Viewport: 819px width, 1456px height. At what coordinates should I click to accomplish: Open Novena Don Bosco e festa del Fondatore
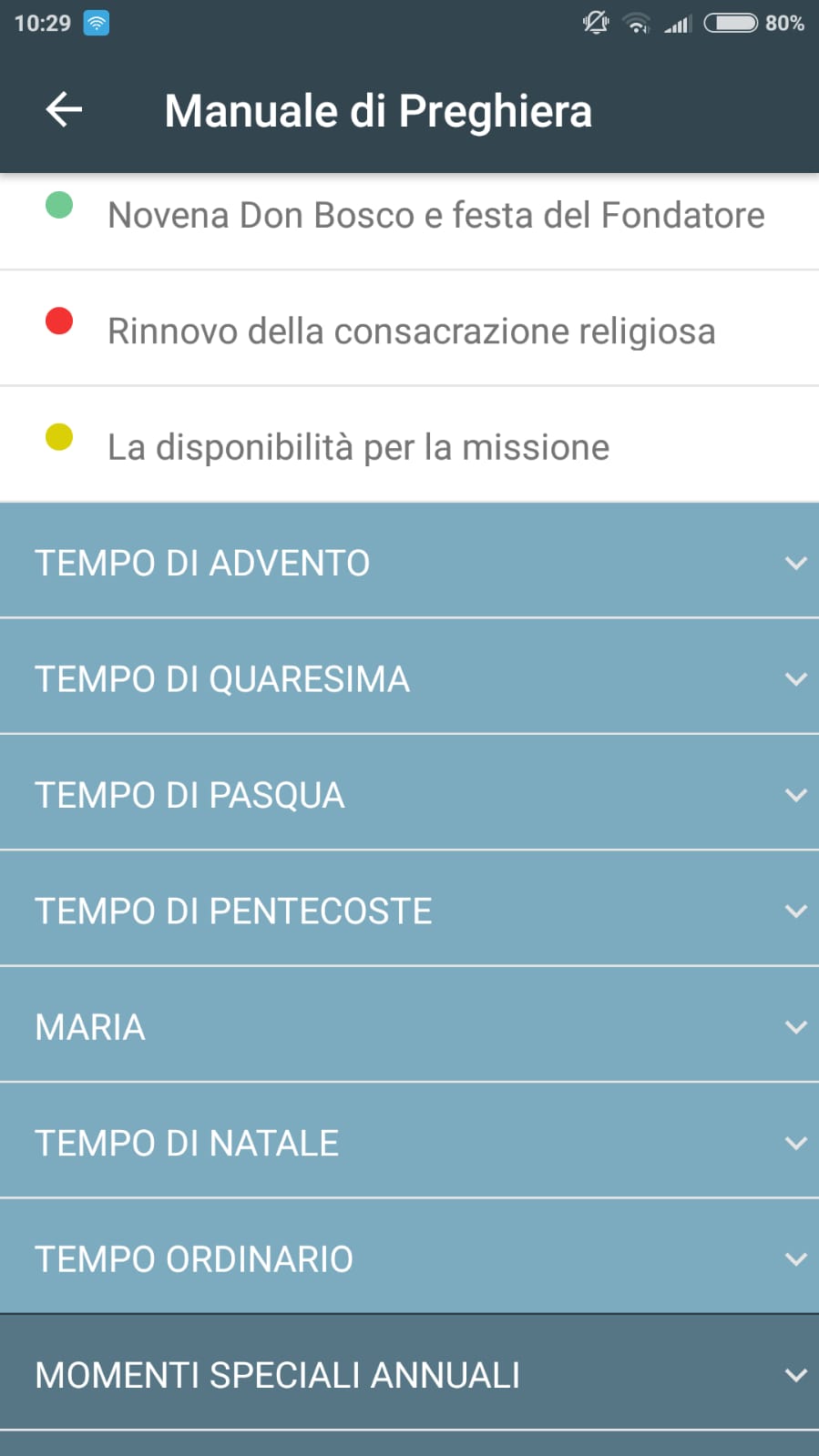[435, 217]
